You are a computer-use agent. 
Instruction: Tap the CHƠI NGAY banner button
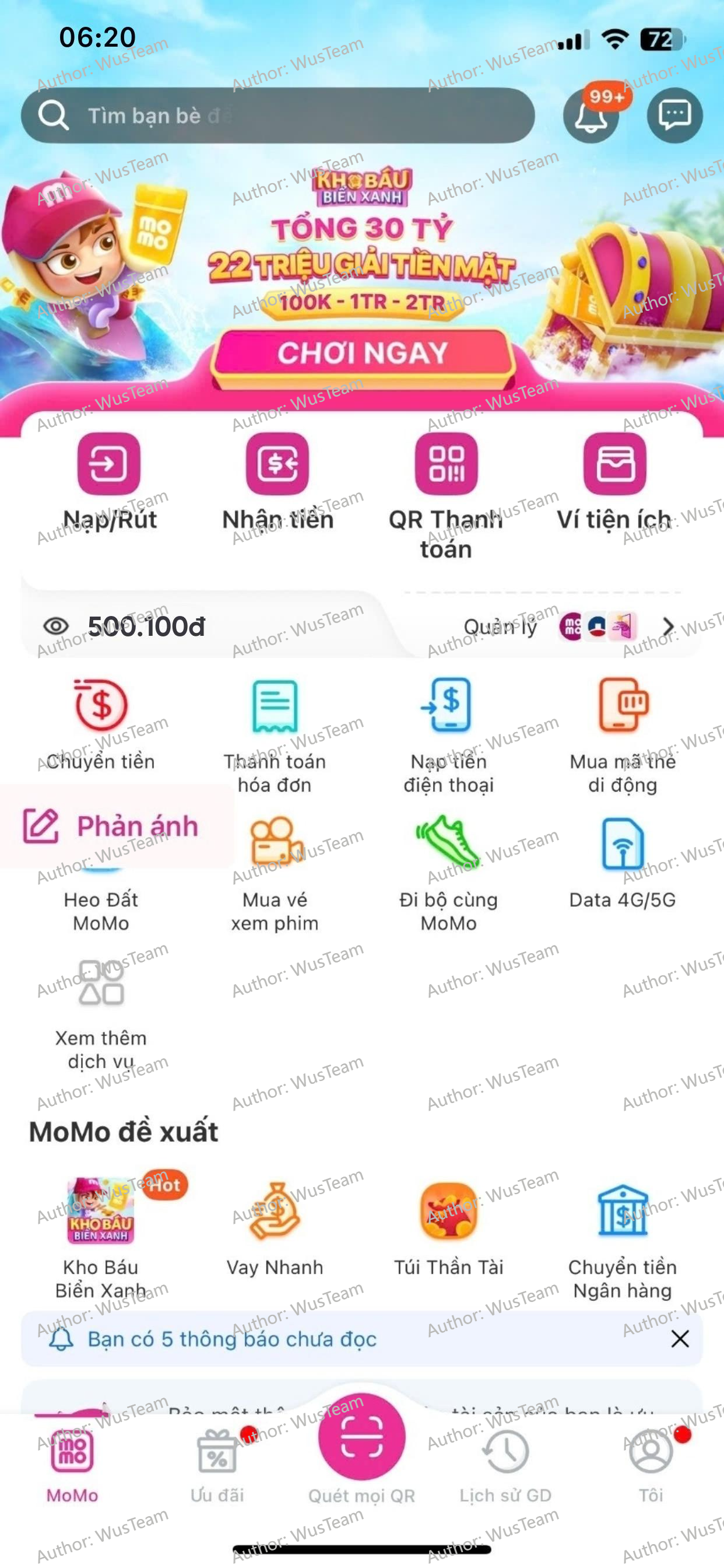(x=363, y=353)
